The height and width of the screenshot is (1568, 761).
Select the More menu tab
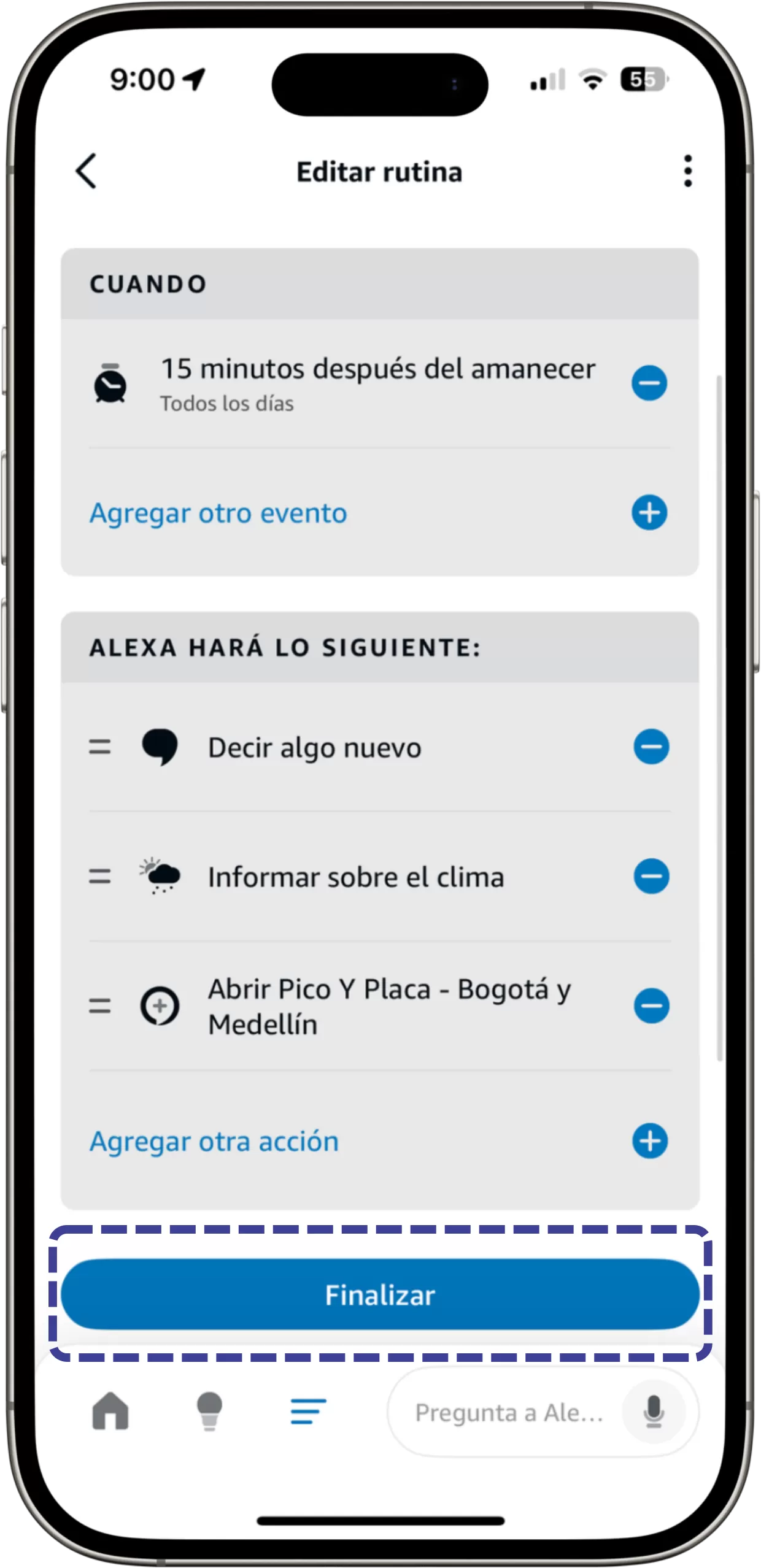point(308,1412)
